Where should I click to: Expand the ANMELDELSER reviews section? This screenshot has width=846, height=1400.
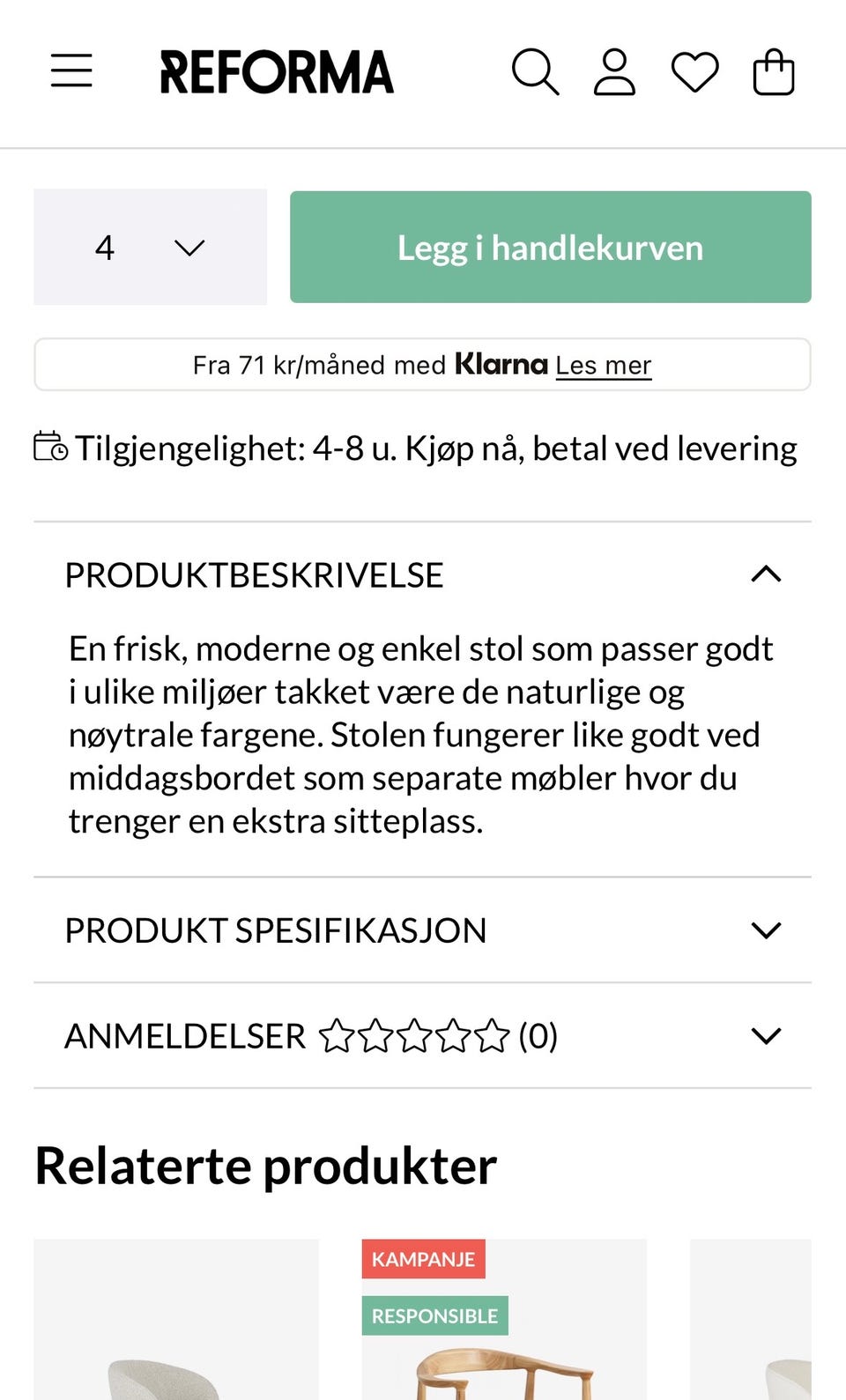coord(767,1037)
